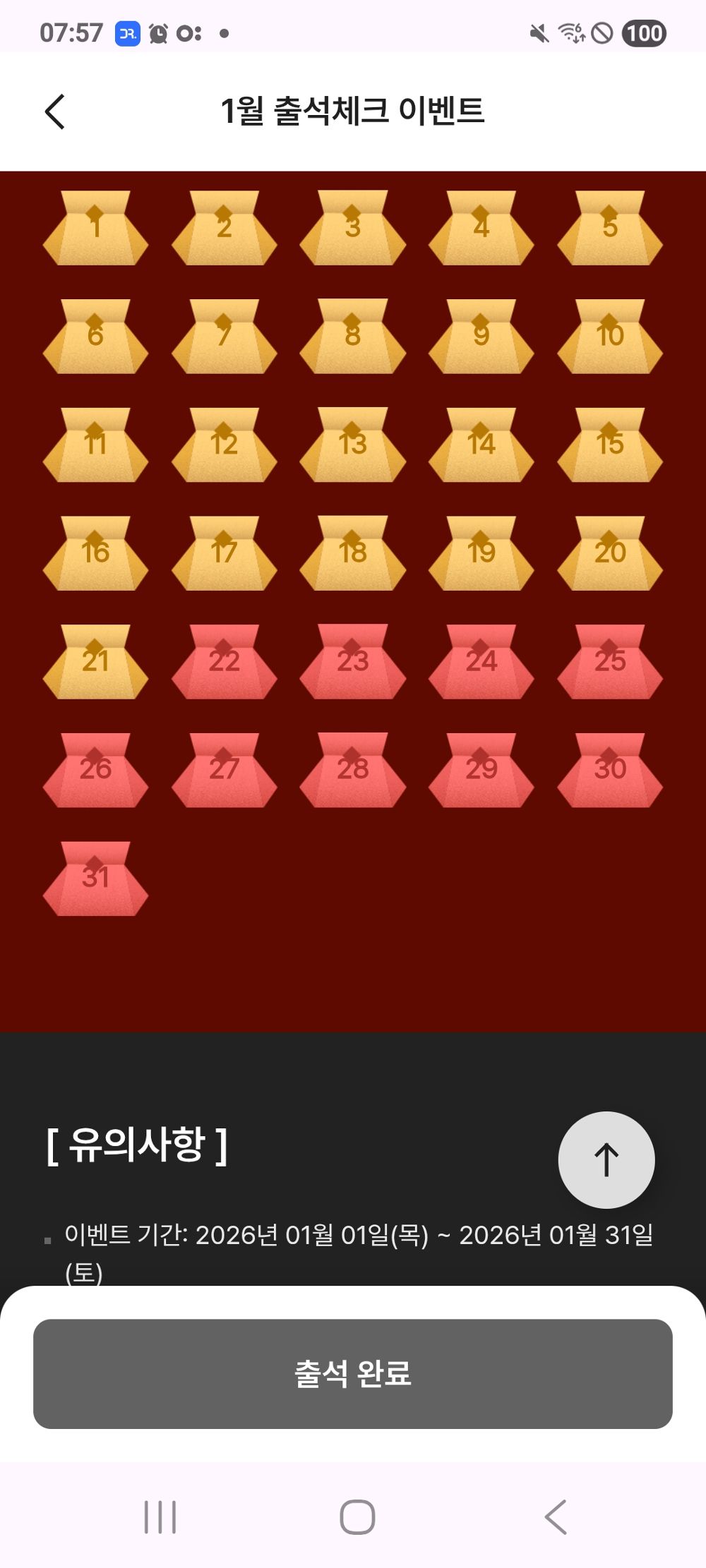Screen dimensions: 706x1568
Task: Open recent apps from the navigation bar
Action: click(x=160, y=1516)
